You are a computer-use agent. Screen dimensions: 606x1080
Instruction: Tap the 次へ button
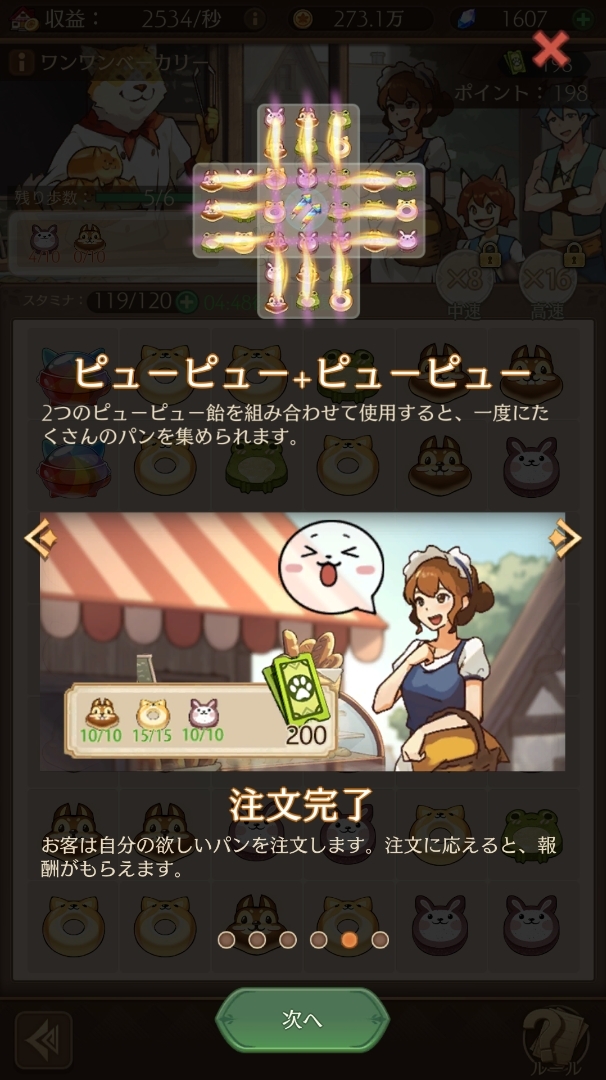pyautogui.click(x=302, y=1019)
